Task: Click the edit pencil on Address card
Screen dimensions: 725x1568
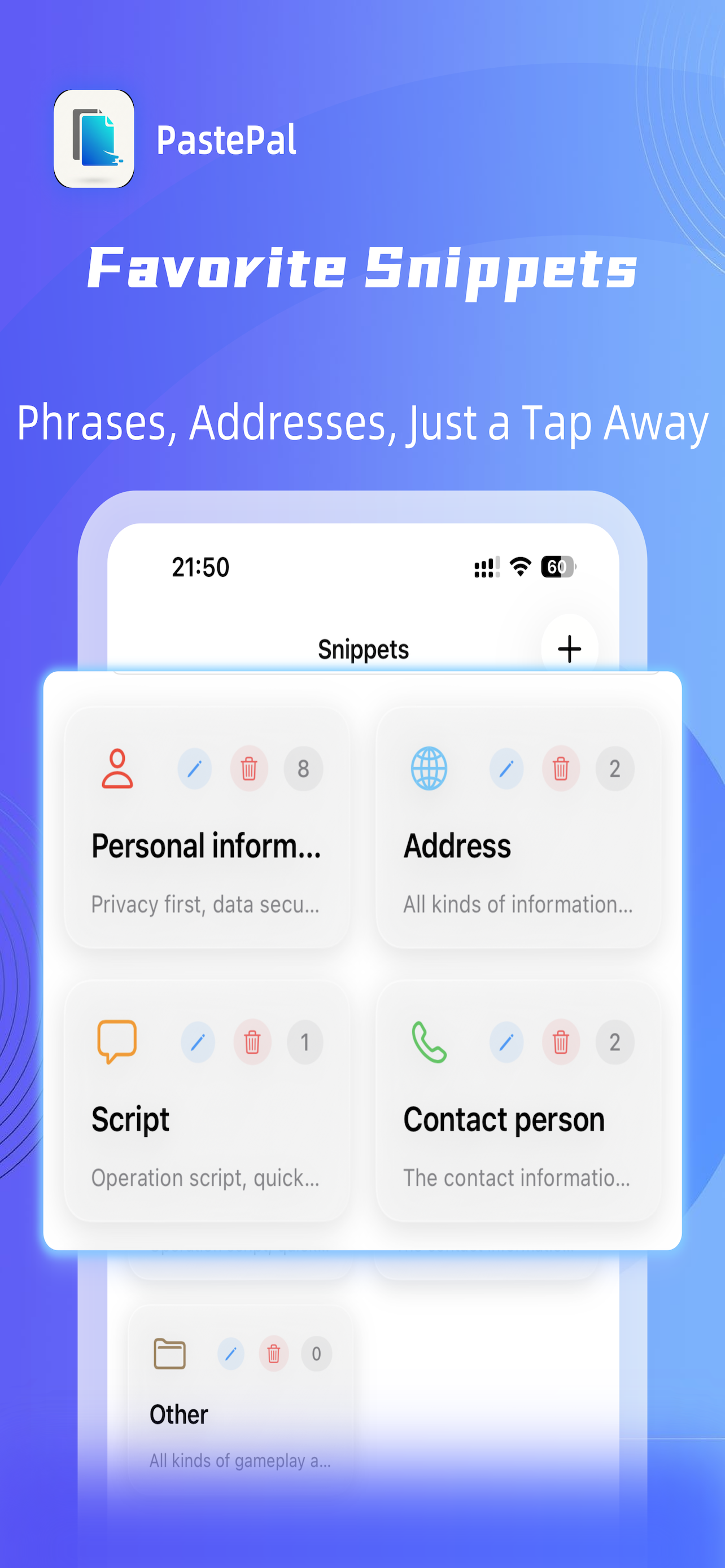Action: (506, 769)
